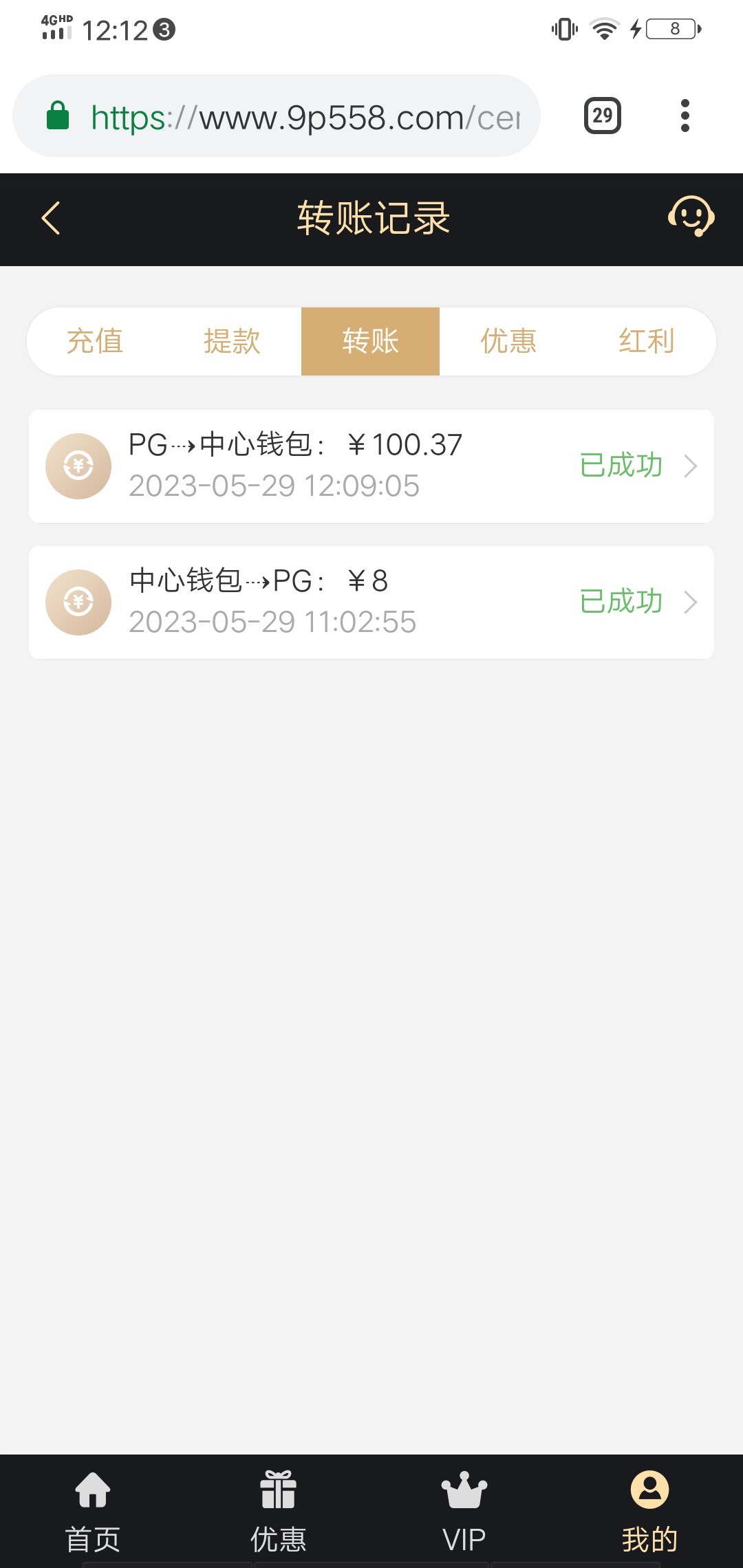The width and height of the screenshot is (743, 1568).
Task: Switch to the 红利 tab
Action: [646, 341]
